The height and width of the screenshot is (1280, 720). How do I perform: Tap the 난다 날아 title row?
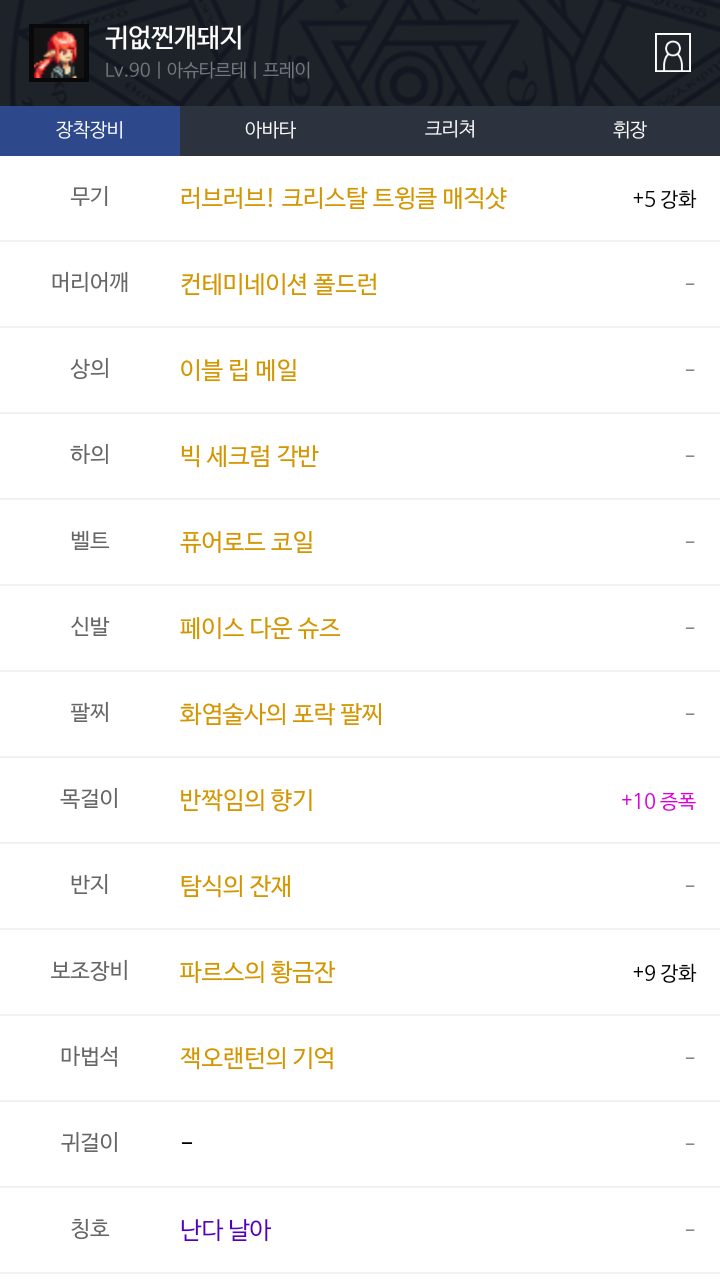tap(226, 1230)
